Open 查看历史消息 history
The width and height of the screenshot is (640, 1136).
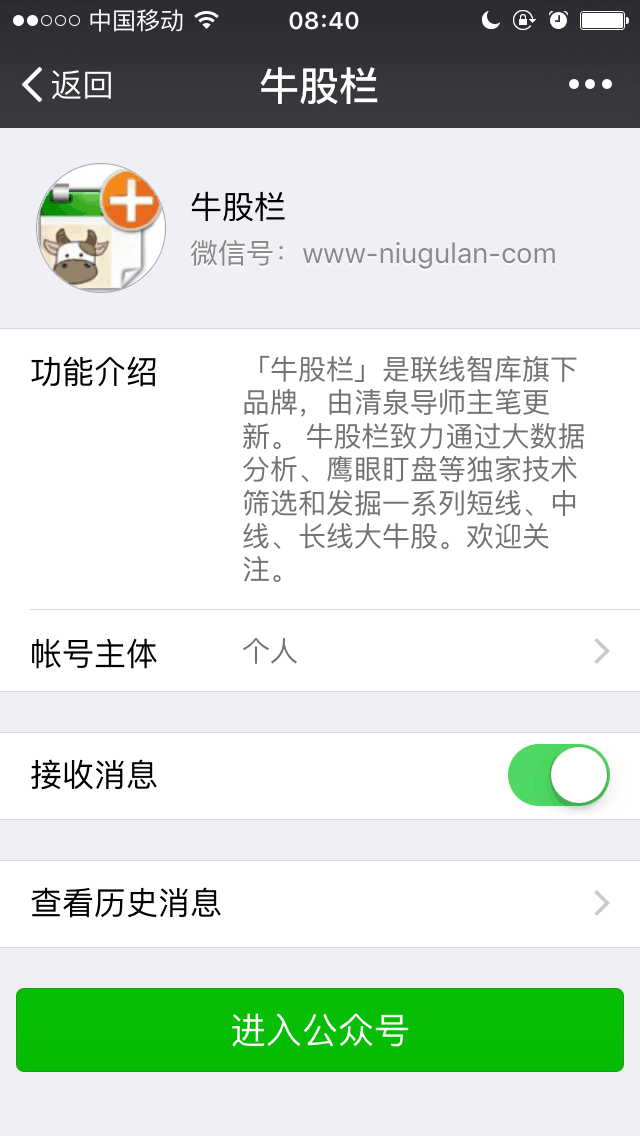320,904
